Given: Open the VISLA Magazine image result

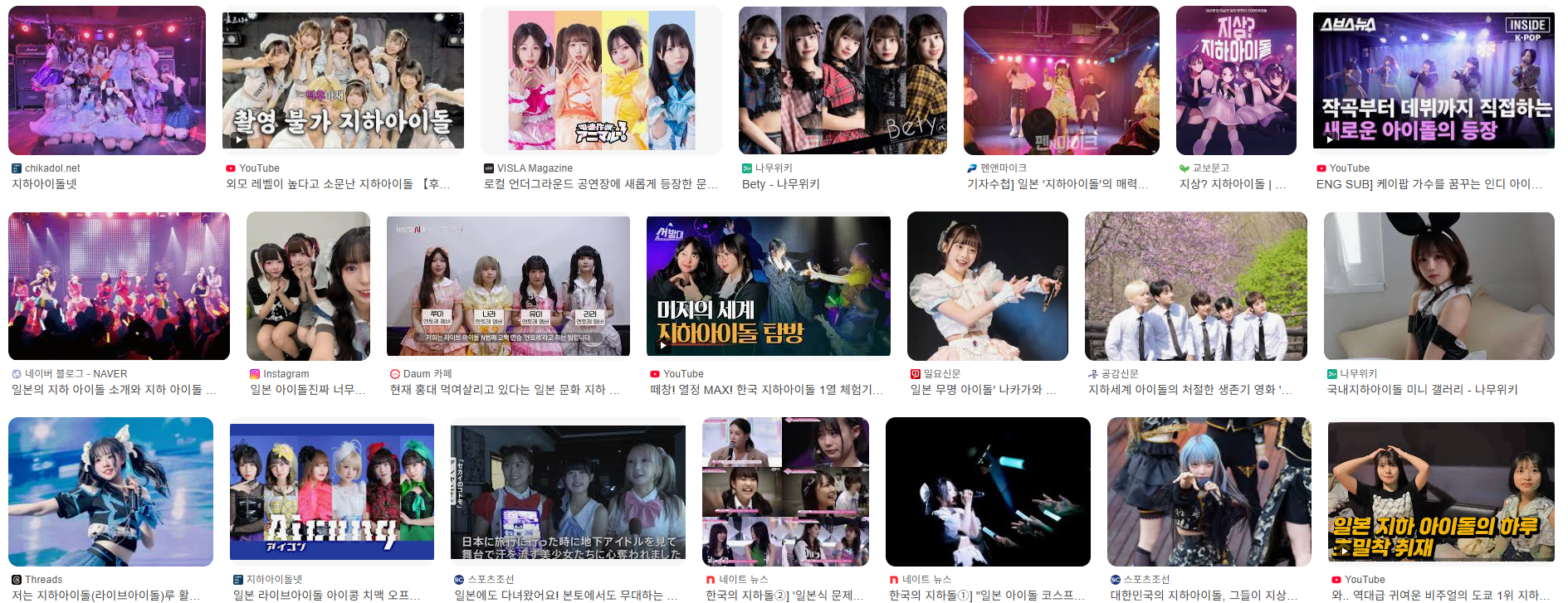Looking at the screenshot, I should pos(601,80).
